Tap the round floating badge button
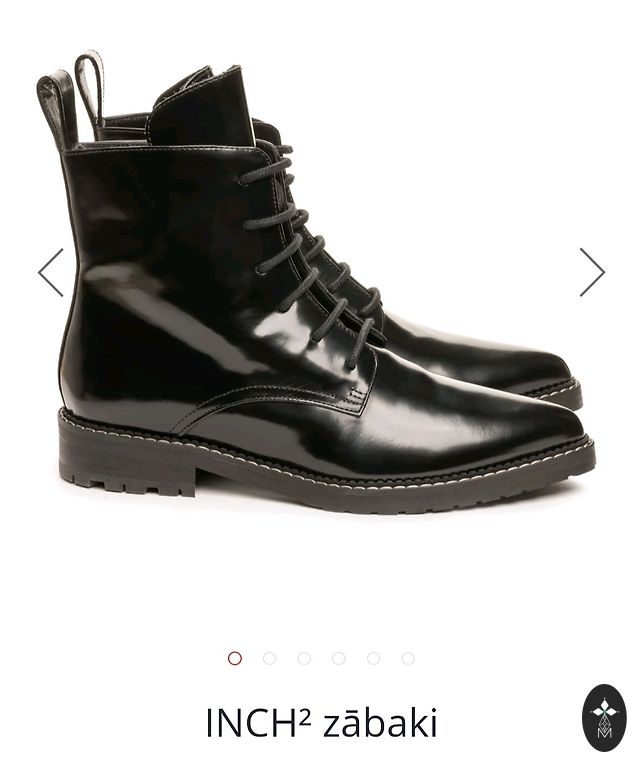643x768 pixels. (604, 717)
